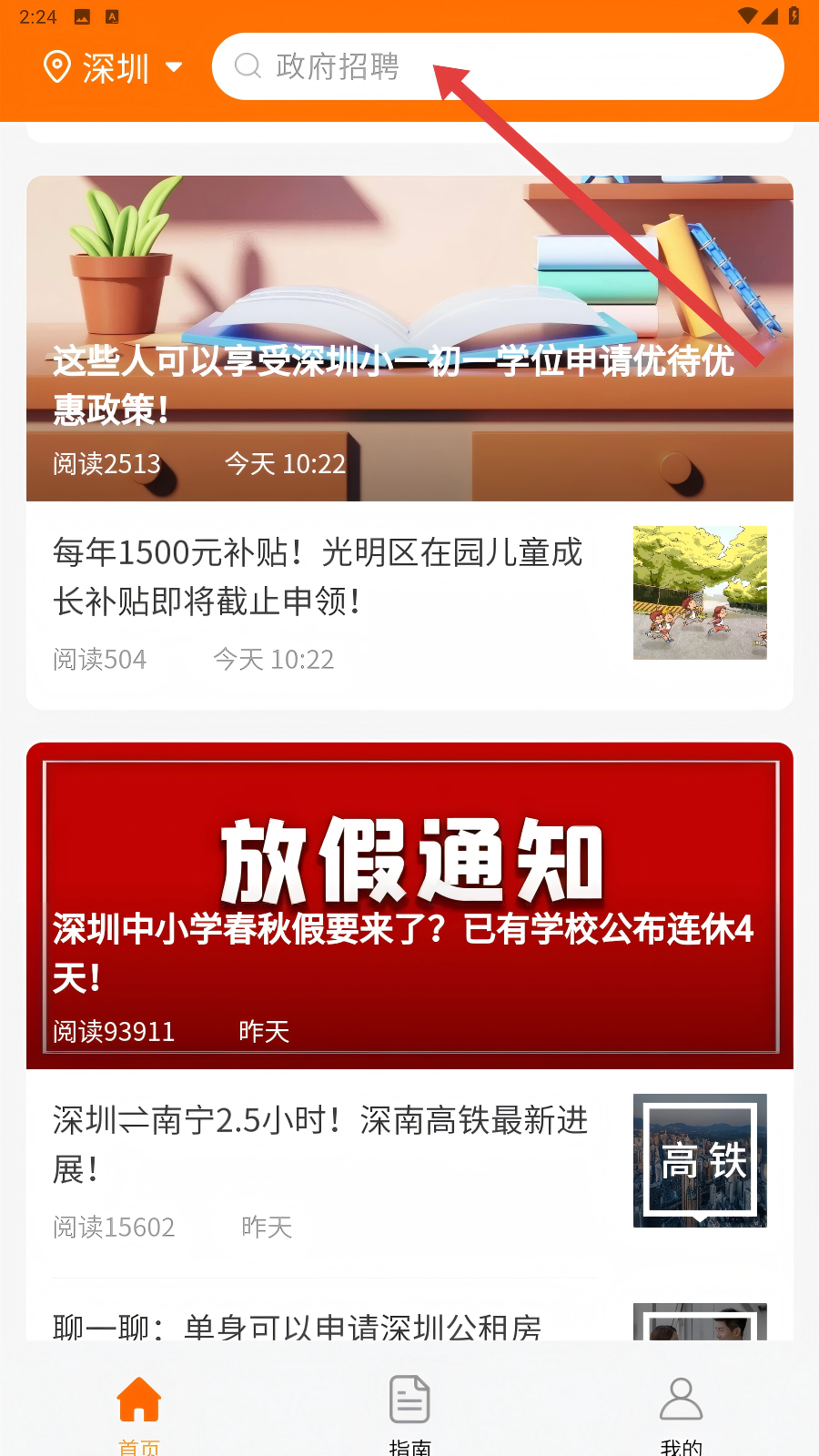Open the 深南高铁最新进展 article
This screenshot has height=1456, width=819.
(320, 1145)
